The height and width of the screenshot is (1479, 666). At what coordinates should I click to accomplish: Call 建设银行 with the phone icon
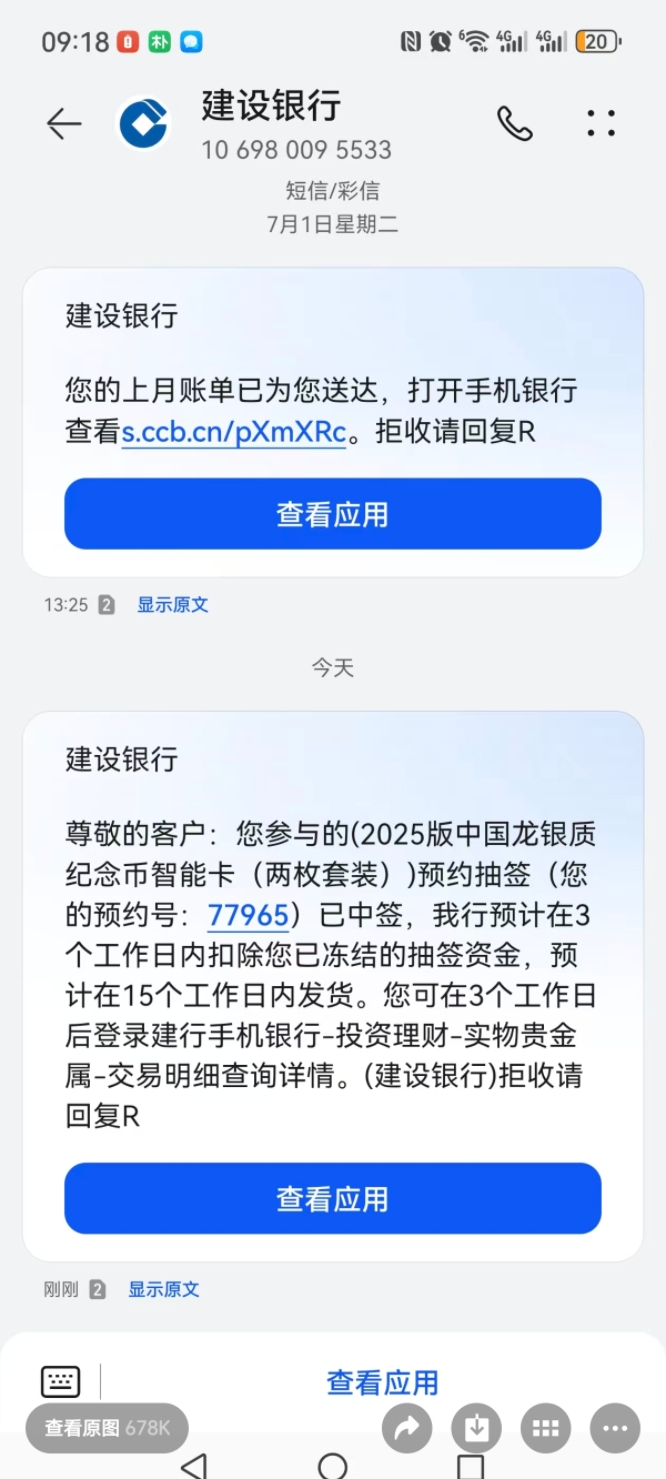515,123
